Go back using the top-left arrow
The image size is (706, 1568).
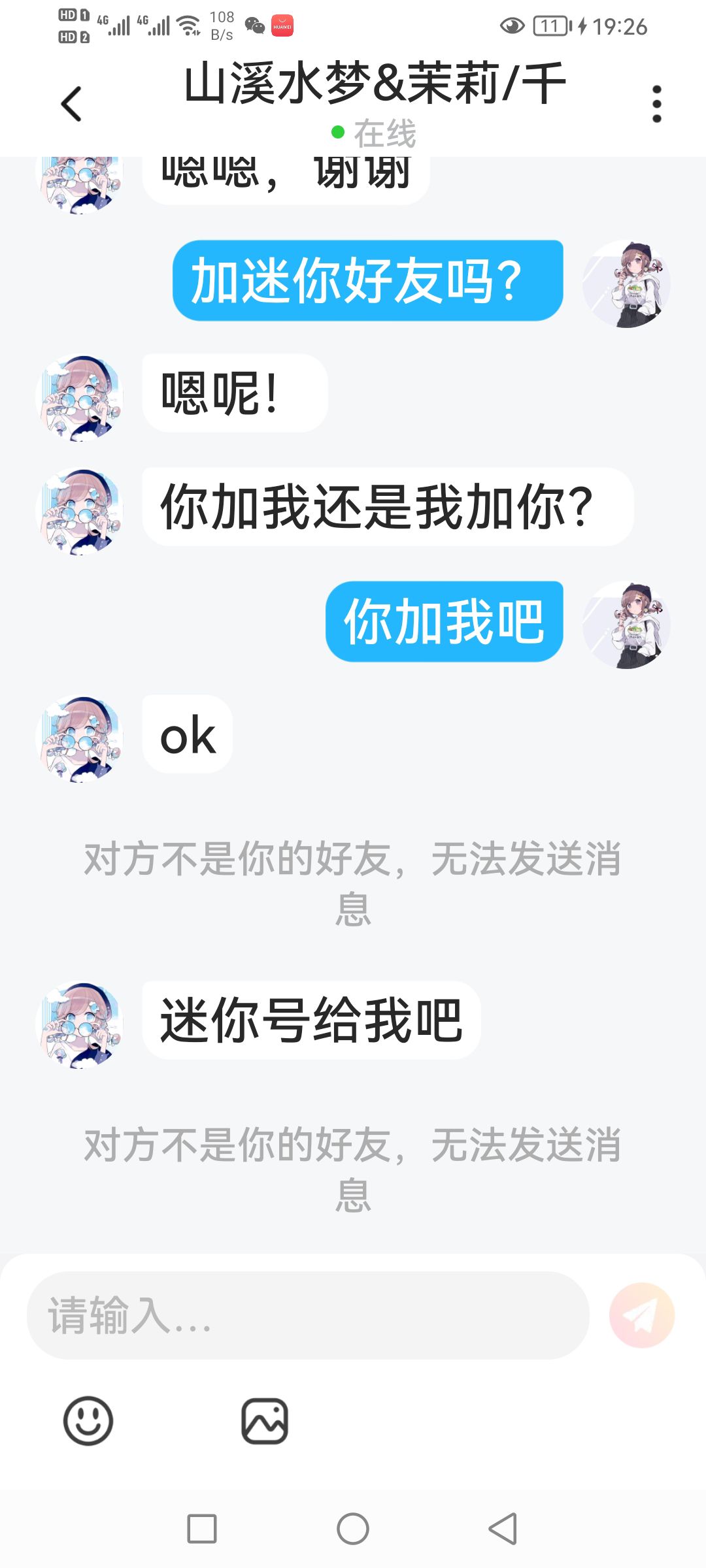tap(71, 104)
